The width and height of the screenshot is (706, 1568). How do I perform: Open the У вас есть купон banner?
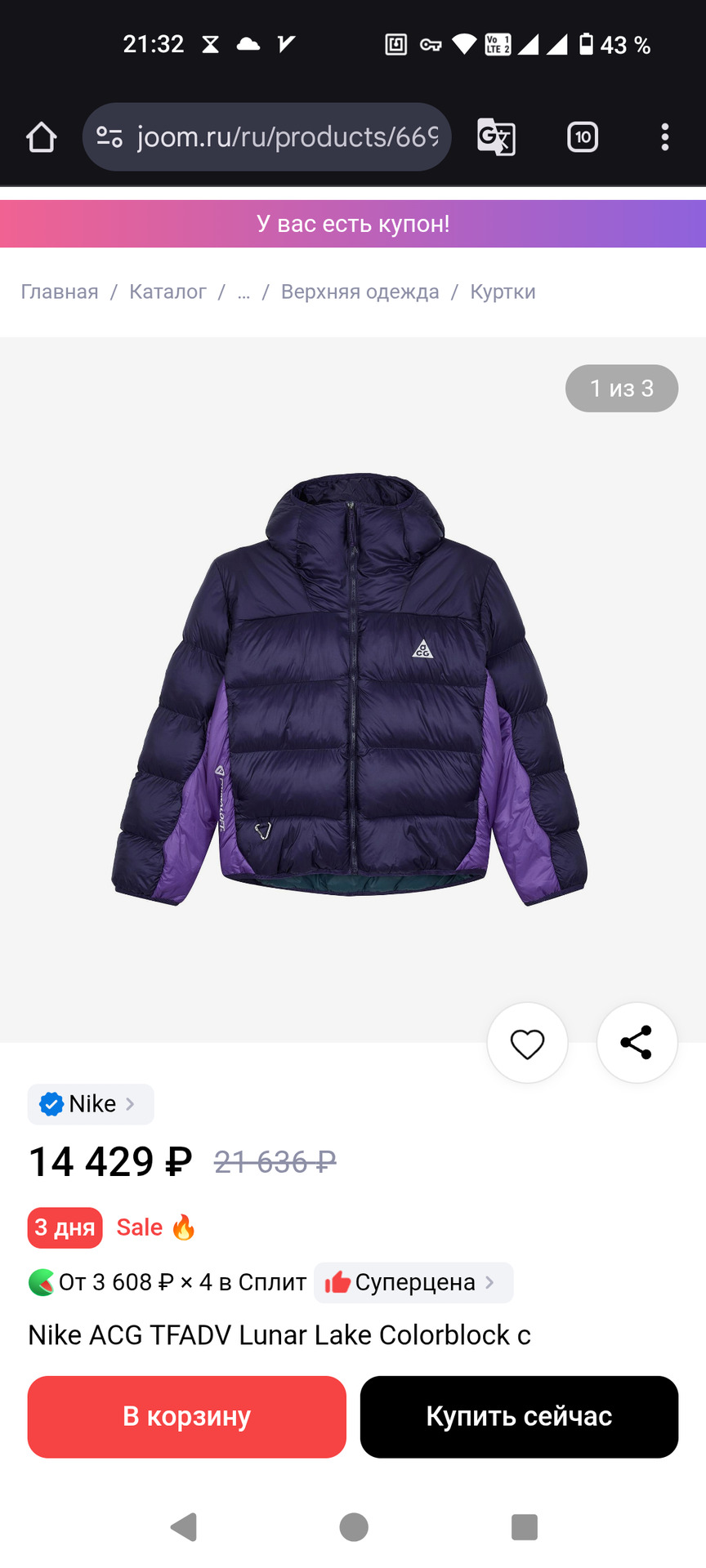353,224
